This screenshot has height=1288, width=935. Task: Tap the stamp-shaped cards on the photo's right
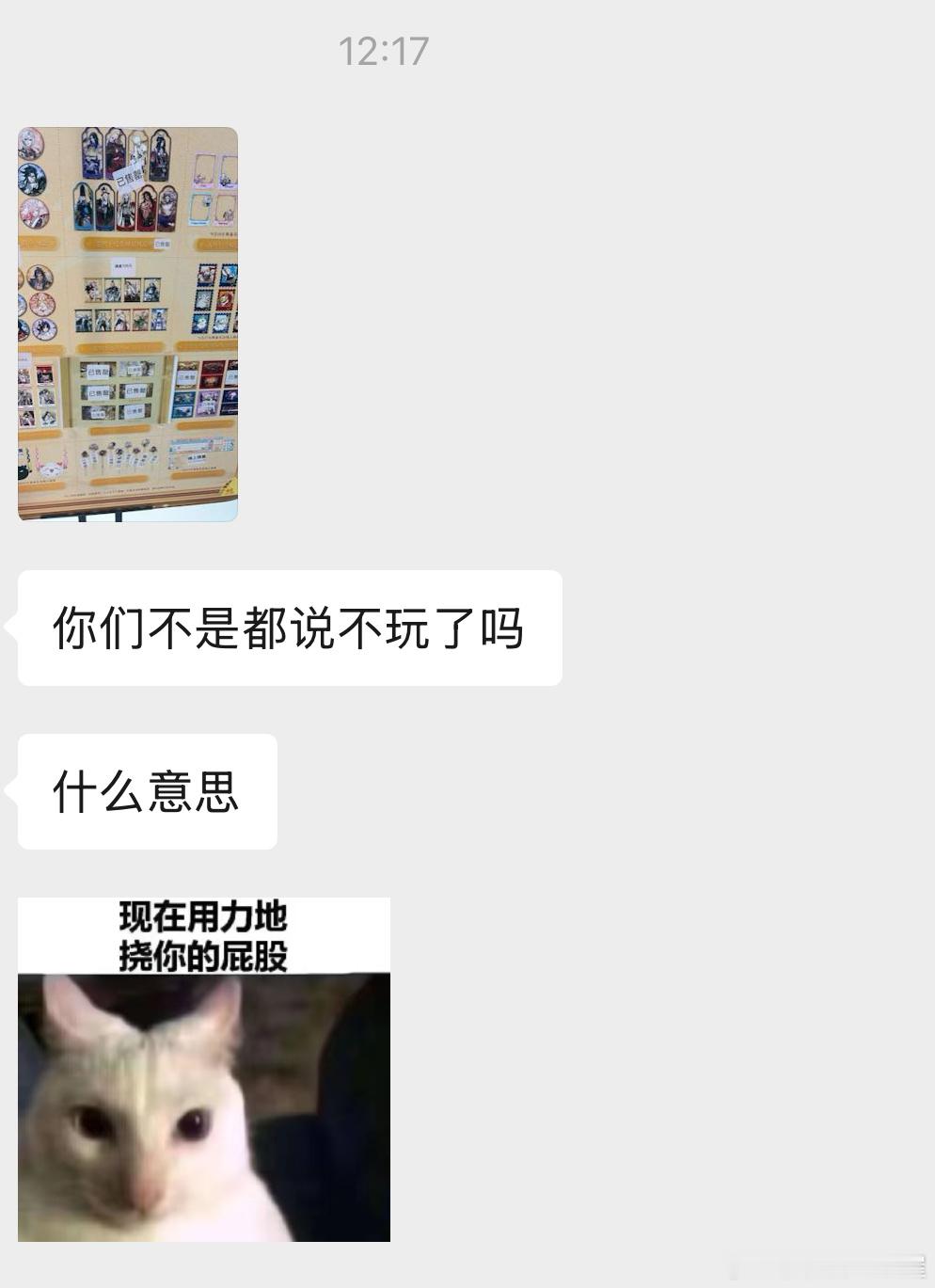(x=216, y=297)
